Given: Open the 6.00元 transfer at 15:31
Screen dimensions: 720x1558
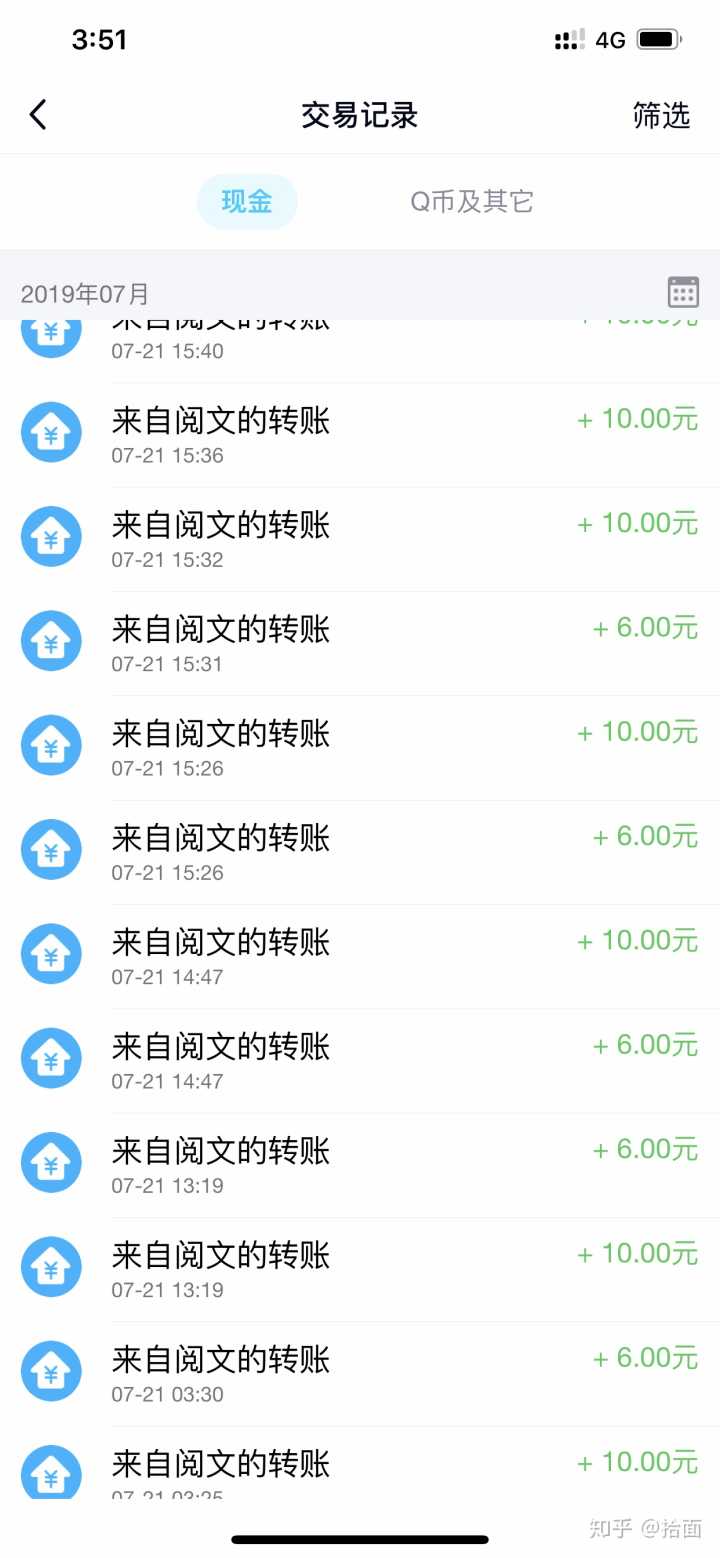Looking at the screenshot, I should [360, 643].
